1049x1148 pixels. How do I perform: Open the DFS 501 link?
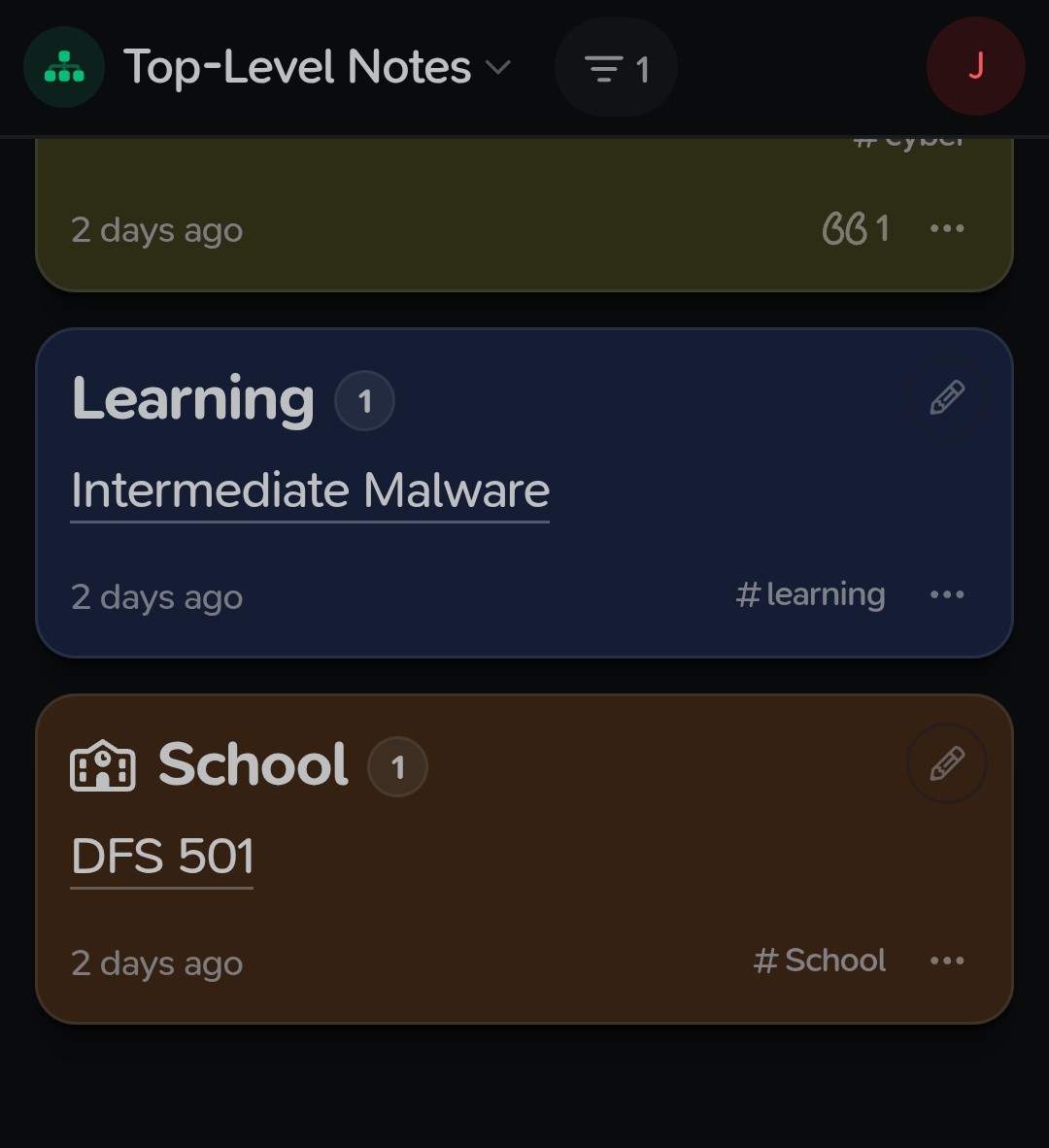(x=162, y=857)
